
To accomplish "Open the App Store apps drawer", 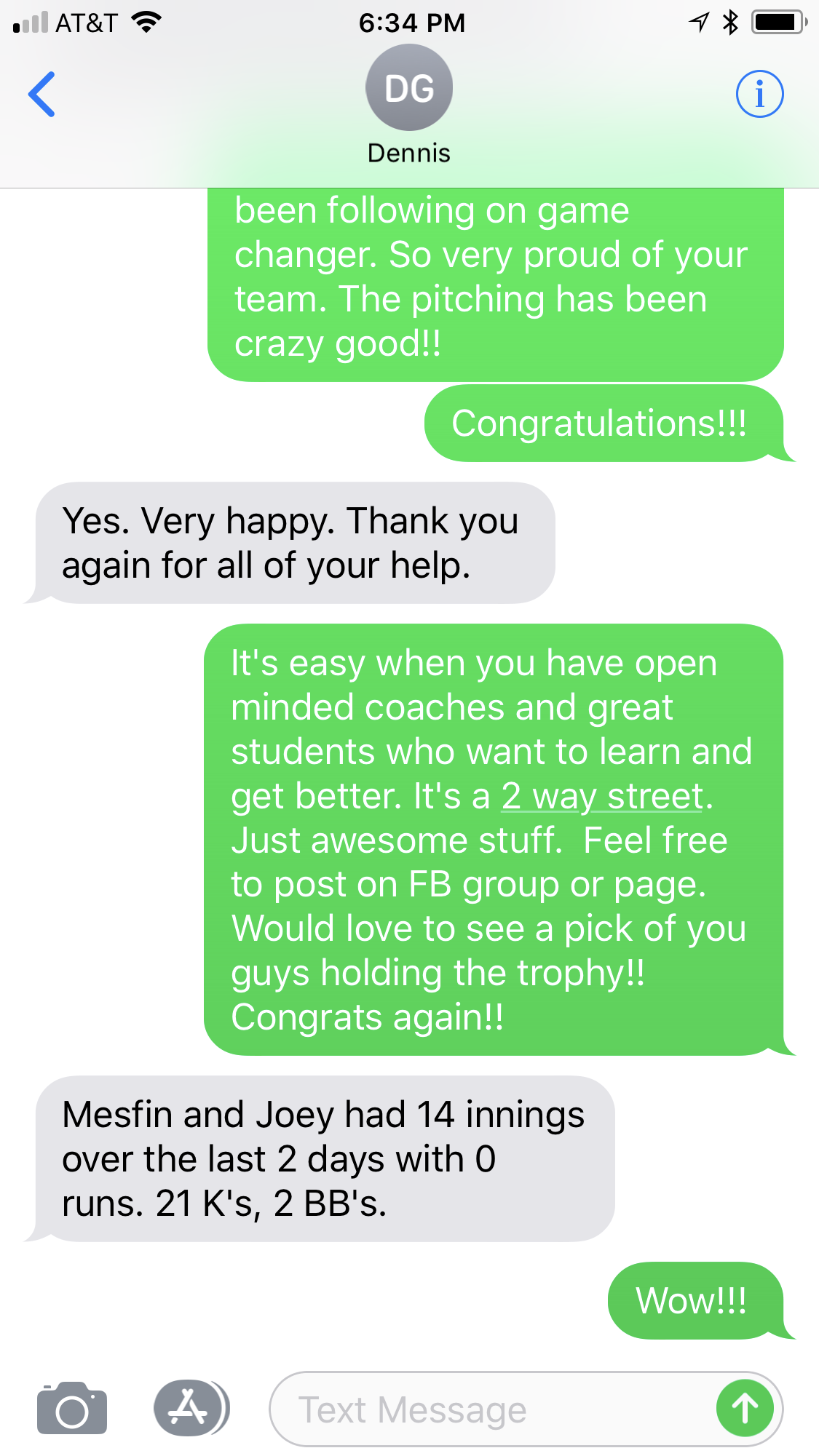I will click(x=191, y=1408).
